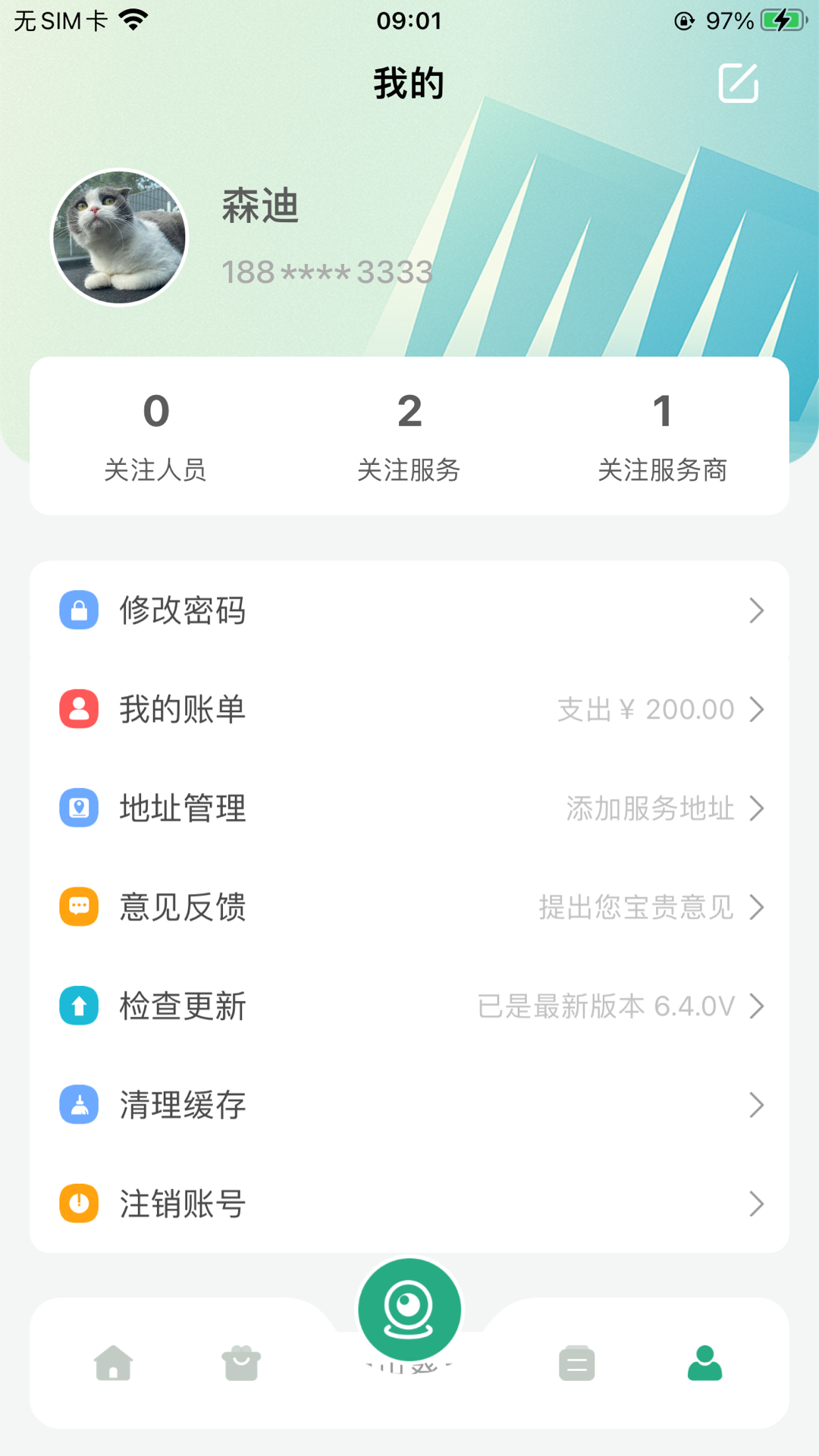Click the lock icon beside 修改密码
This screenshot has height=1456, width=819.
point(78,610)
